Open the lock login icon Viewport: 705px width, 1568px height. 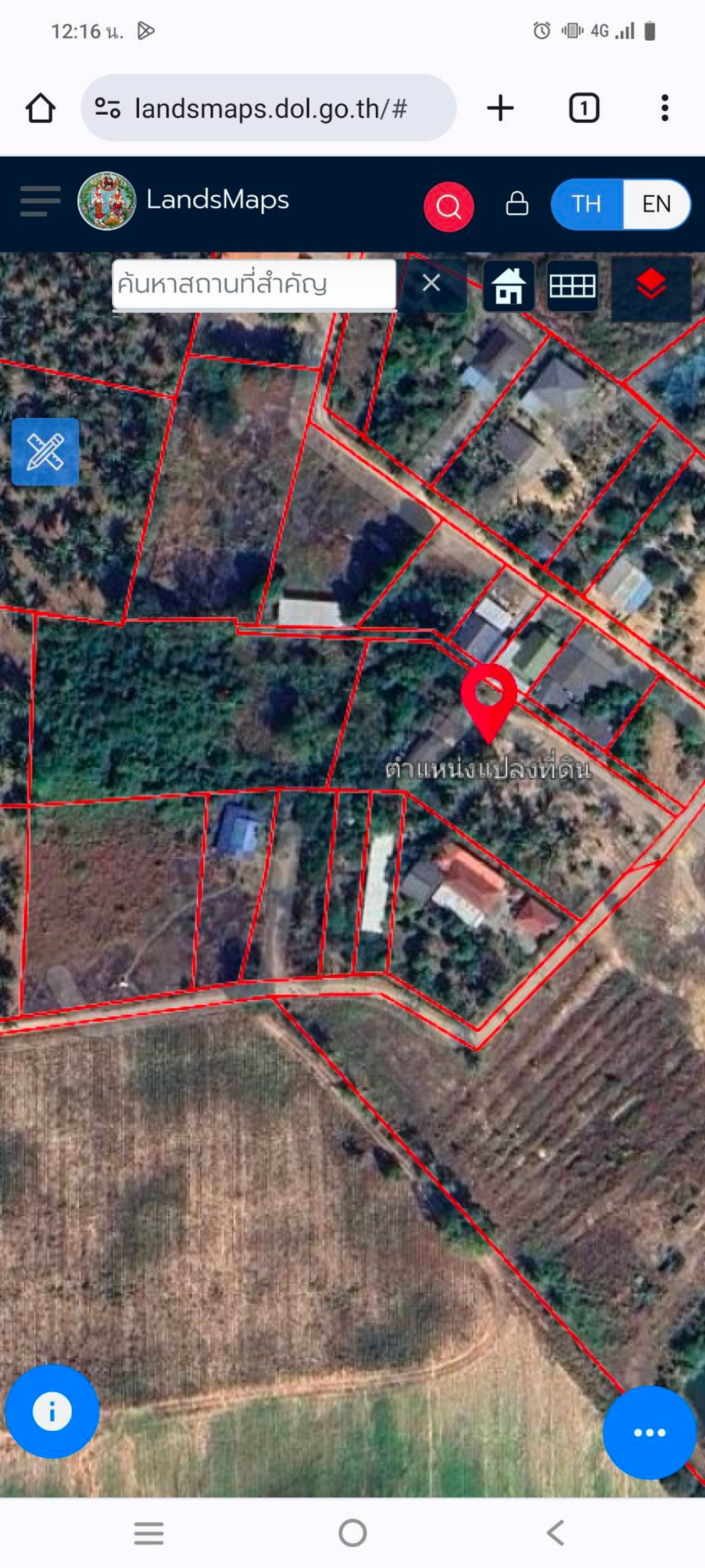coord(517,204)
